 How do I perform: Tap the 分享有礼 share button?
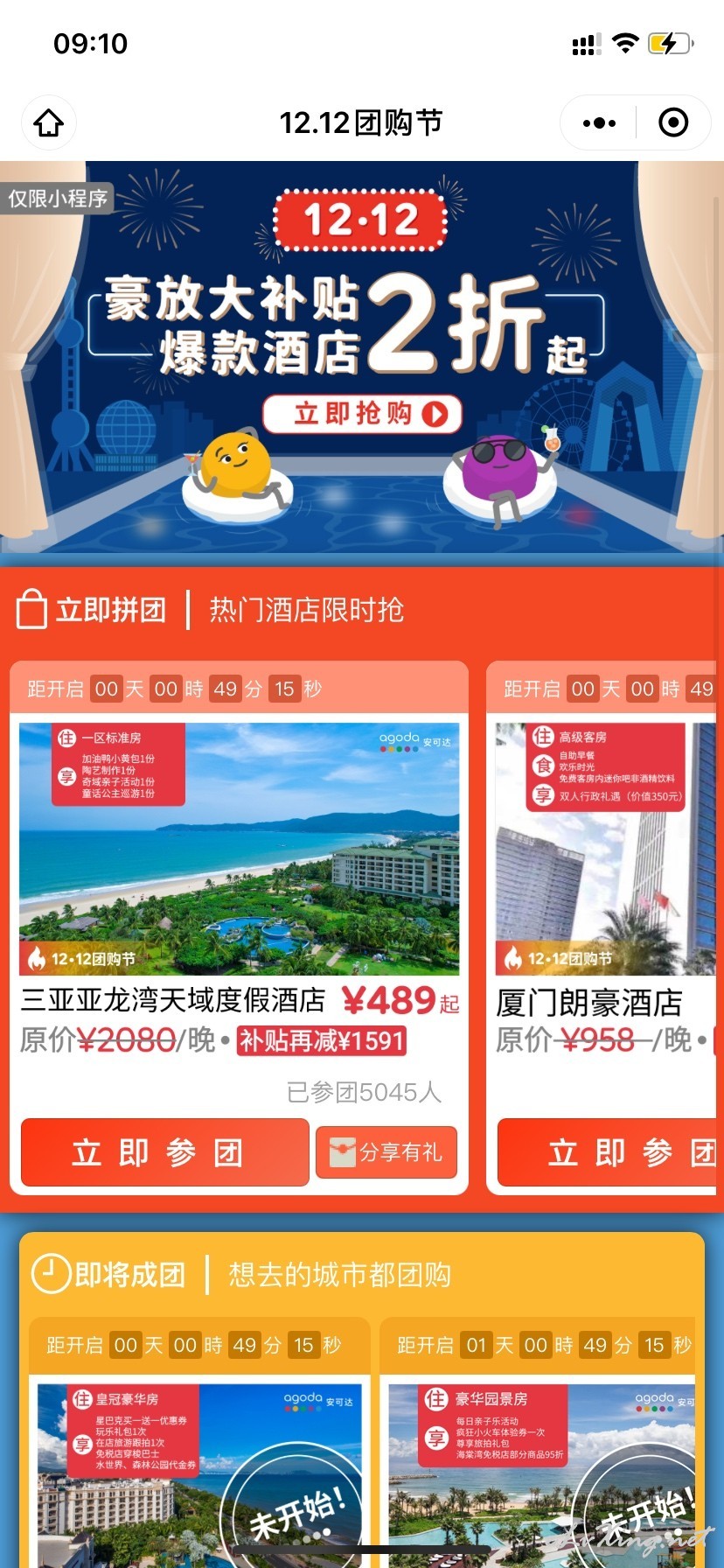tap(386, 1152)
